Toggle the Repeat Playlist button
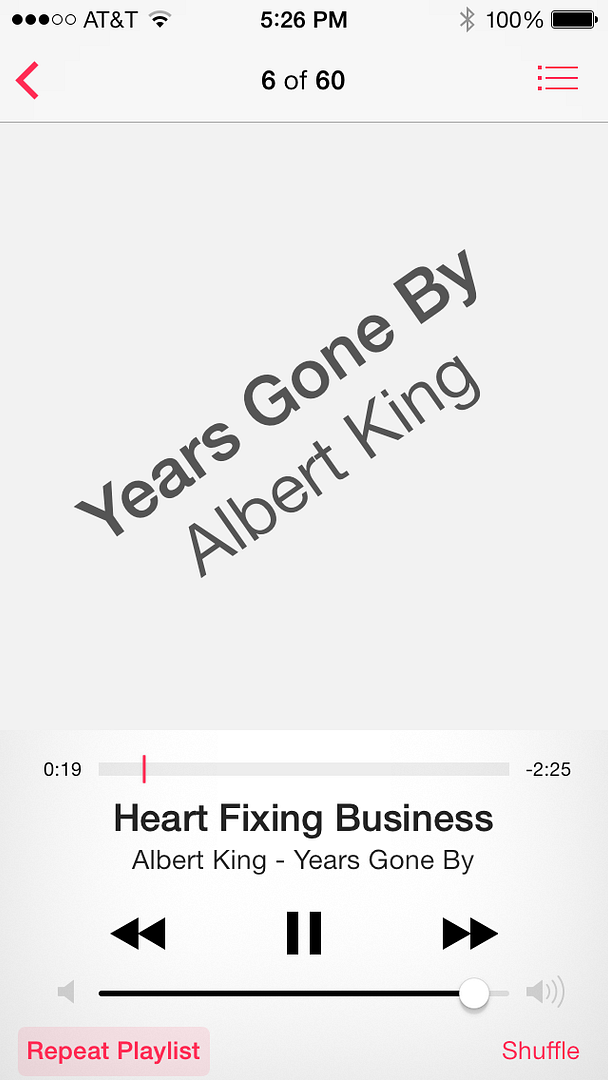 pyautogui.click(x=113, y=1051)
